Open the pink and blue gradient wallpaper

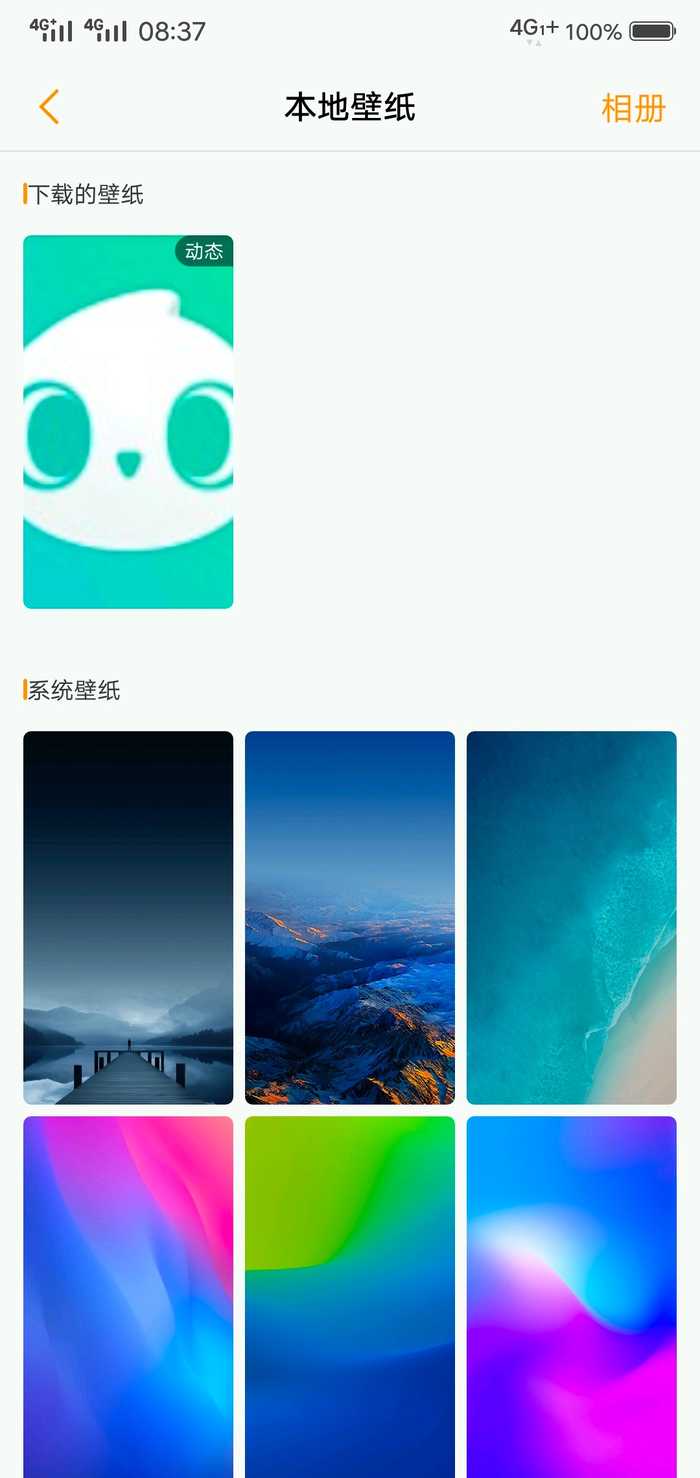tap(128, 1296)
